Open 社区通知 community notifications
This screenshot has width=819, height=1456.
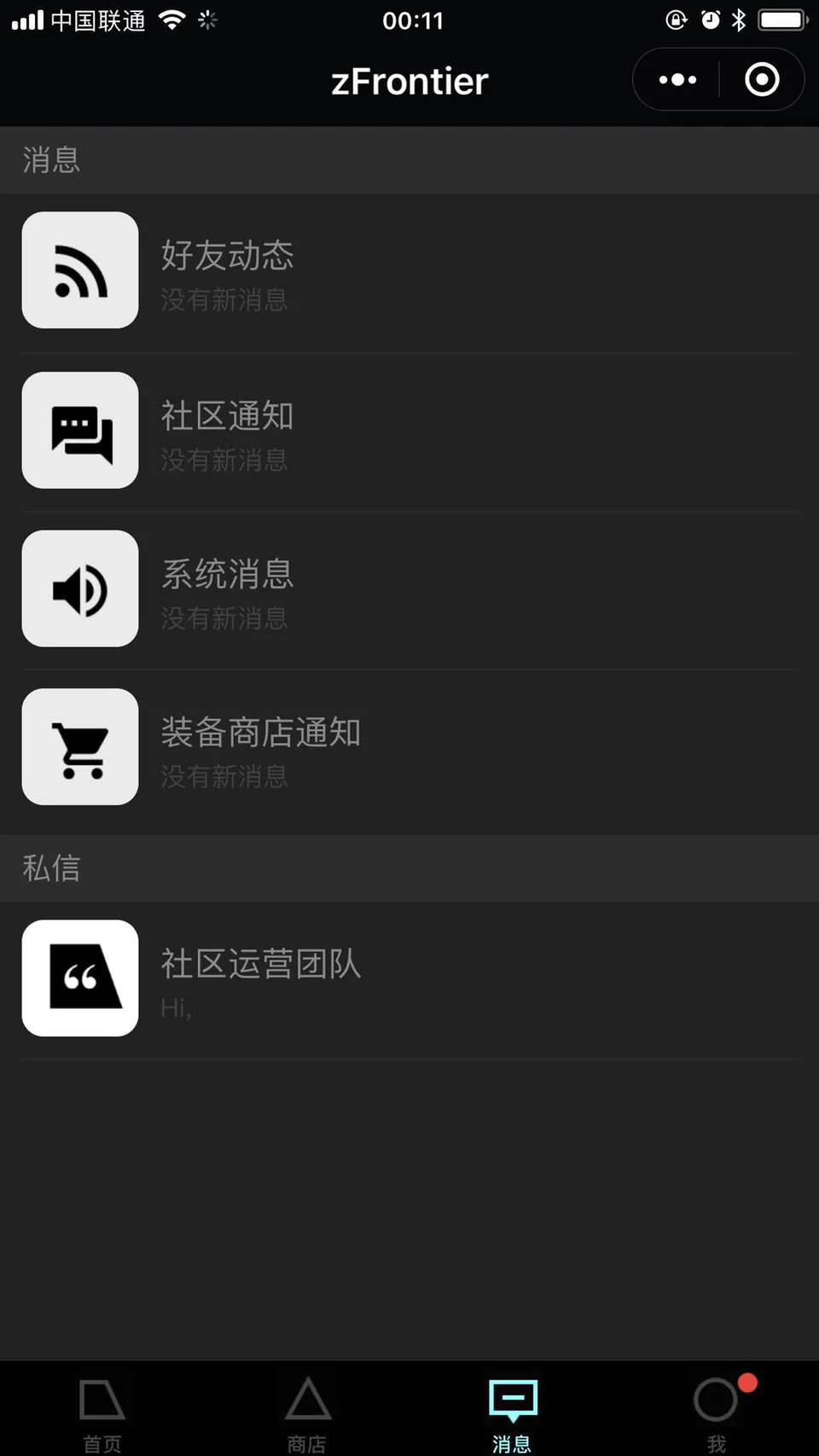(x=409, y=432)
